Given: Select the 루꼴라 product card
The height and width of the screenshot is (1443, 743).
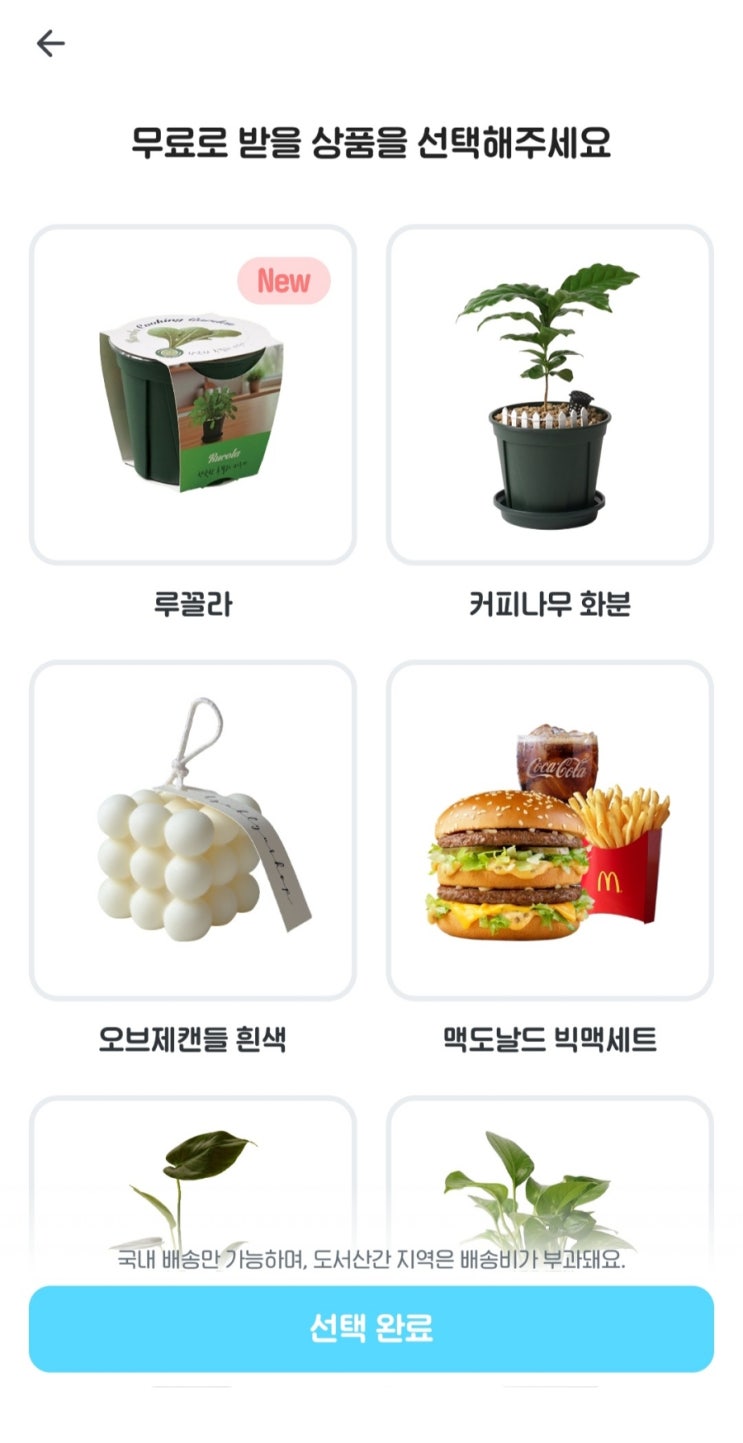Looking at the screenshot, I should coord(193,395).
